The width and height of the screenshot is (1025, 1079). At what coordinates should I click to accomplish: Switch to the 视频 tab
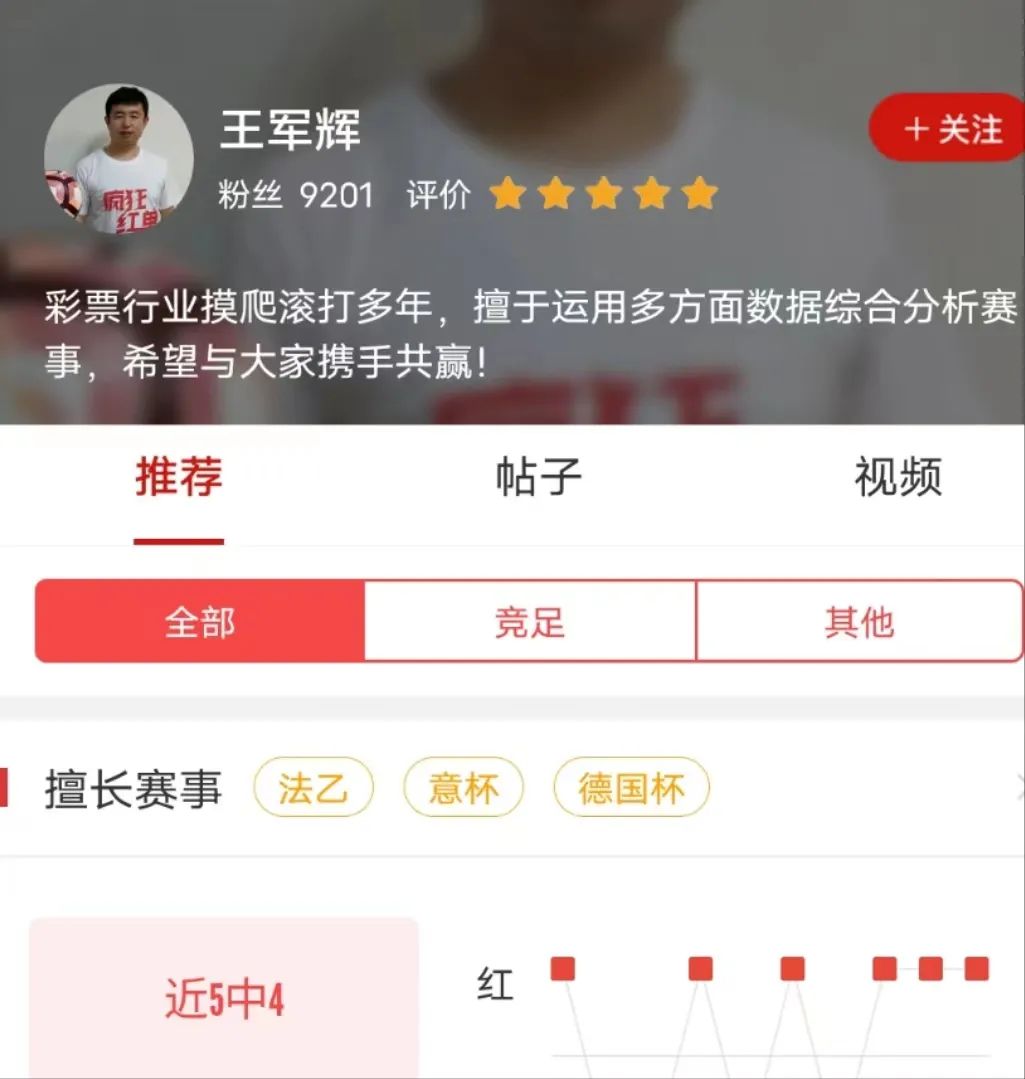[x=897, y=477]
